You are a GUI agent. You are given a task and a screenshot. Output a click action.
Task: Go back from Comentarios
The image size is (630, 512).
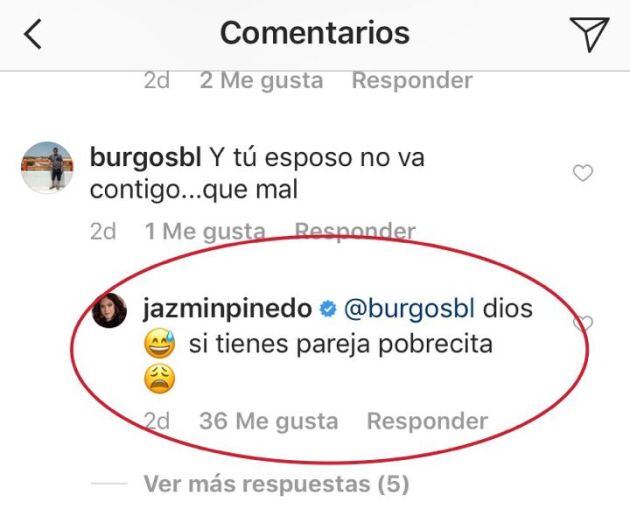tap(34, 34)
